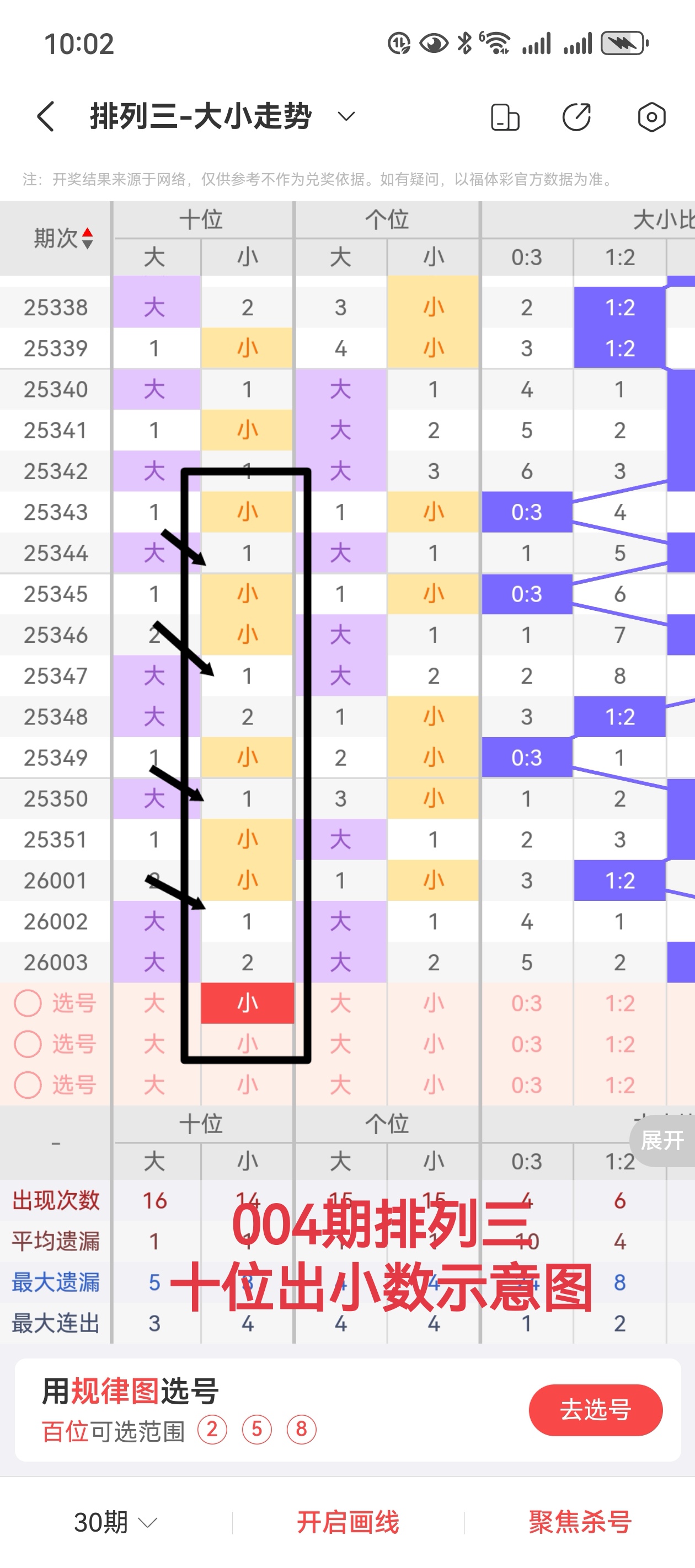
Task: Open the floating window icon in the top bar
Action: click(504, 116)
